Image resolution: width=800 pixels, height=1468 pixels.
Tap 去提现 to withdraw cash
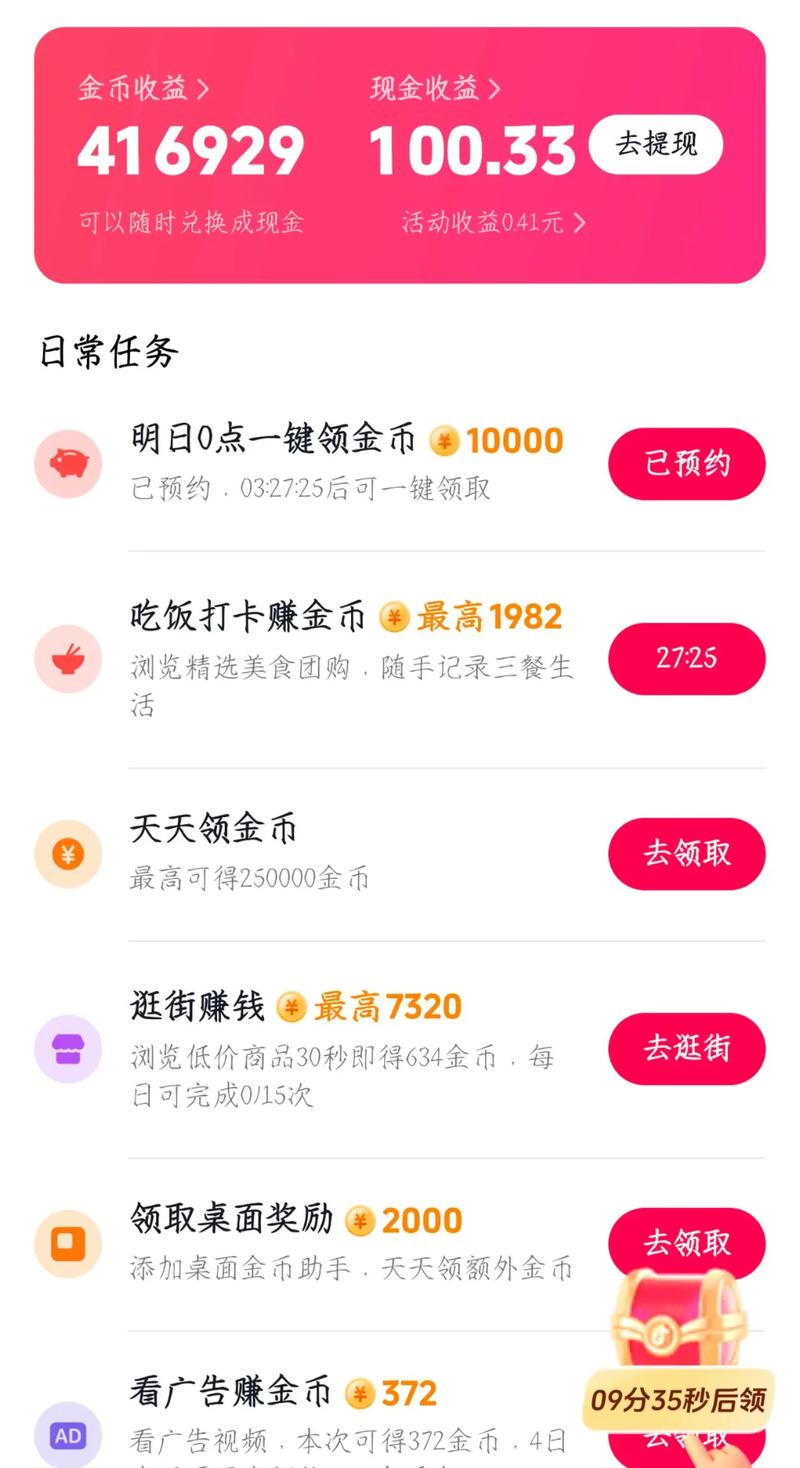pyautogui.click(x=655, y=144)
